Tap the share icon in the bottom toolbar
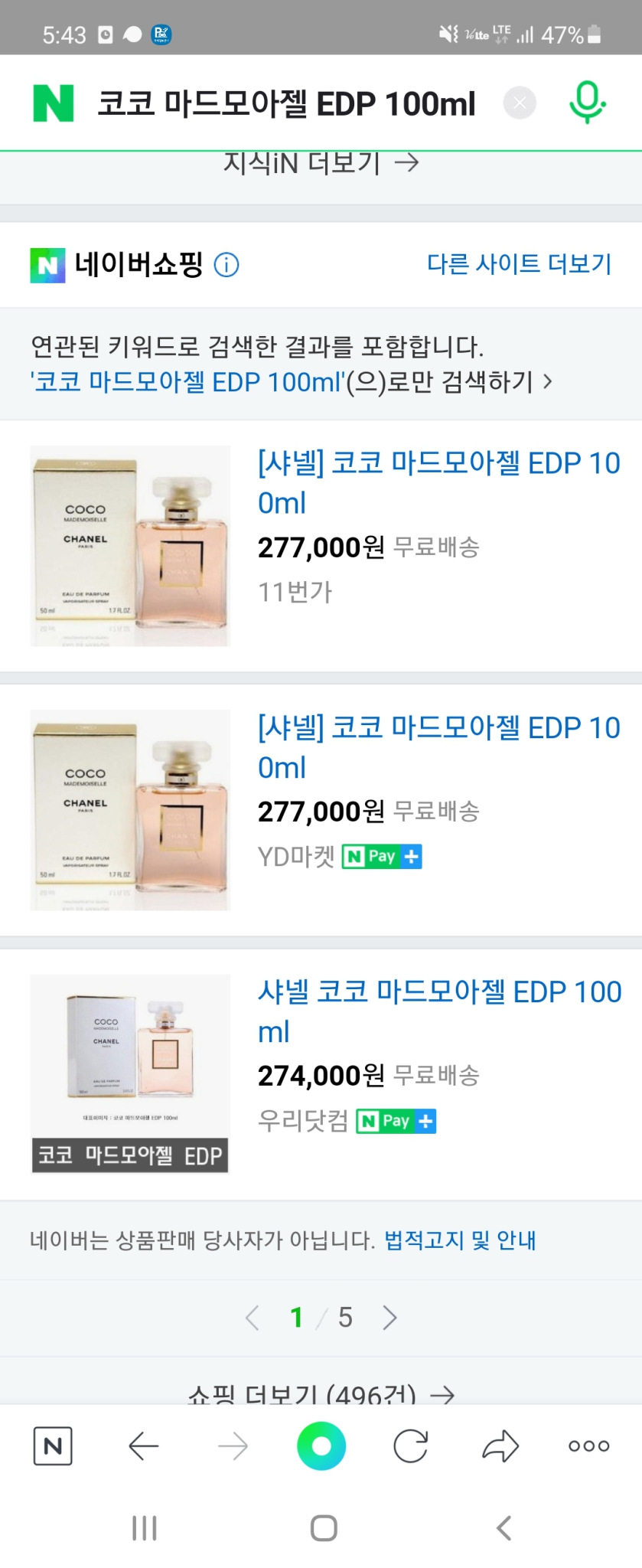 pyautogui.click(x=499, y=1445)
